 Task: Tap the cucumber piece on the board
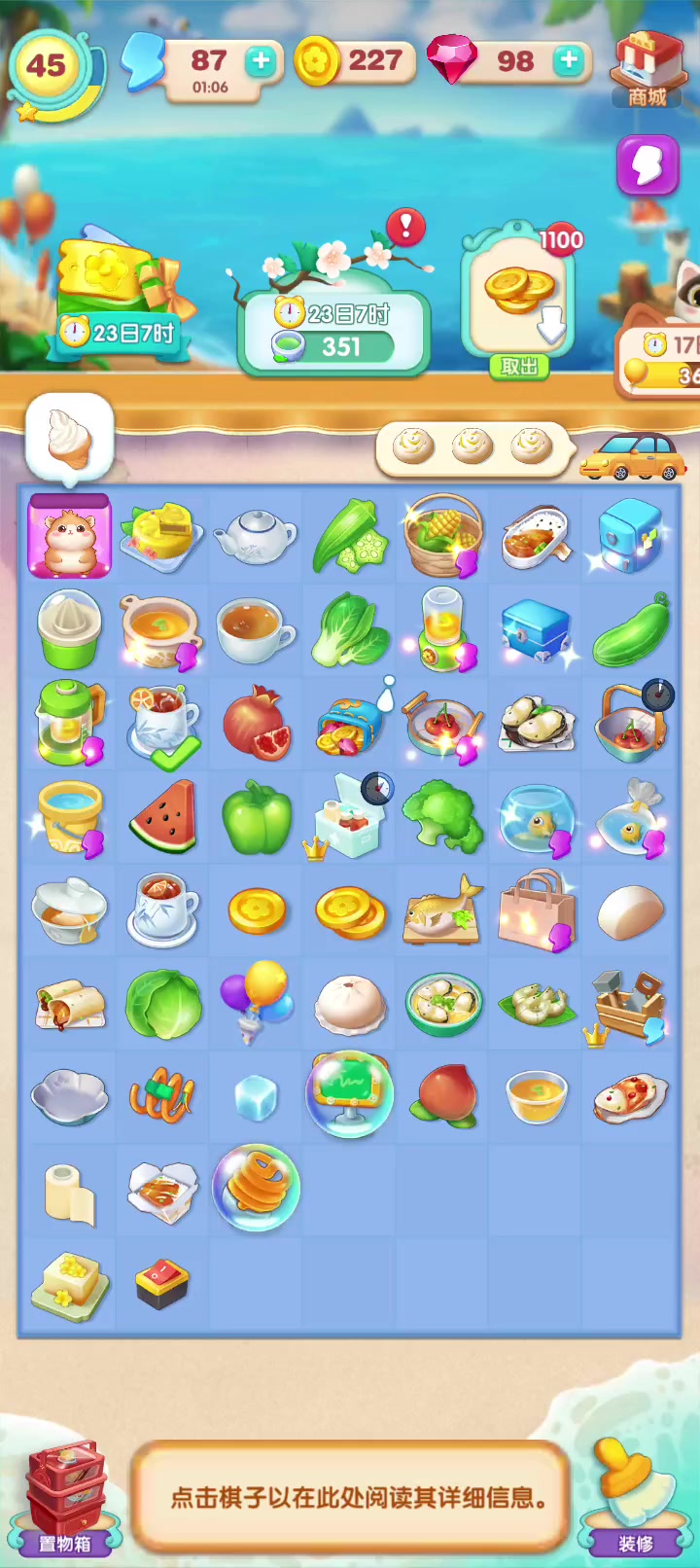coord(631,630)
